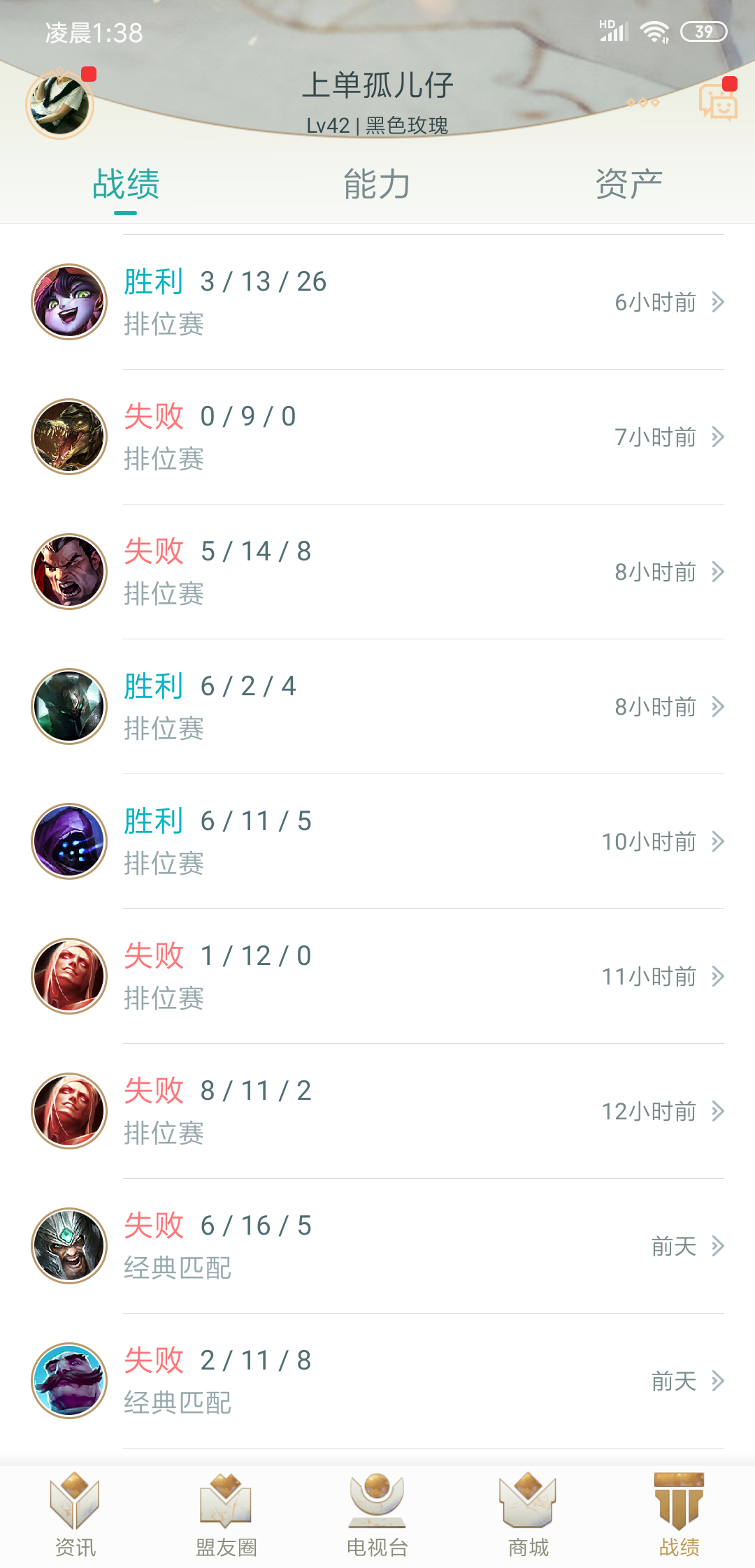Select the 战绩 tab at top
Screen dimensions: 755x1568
tap(126, 184)
